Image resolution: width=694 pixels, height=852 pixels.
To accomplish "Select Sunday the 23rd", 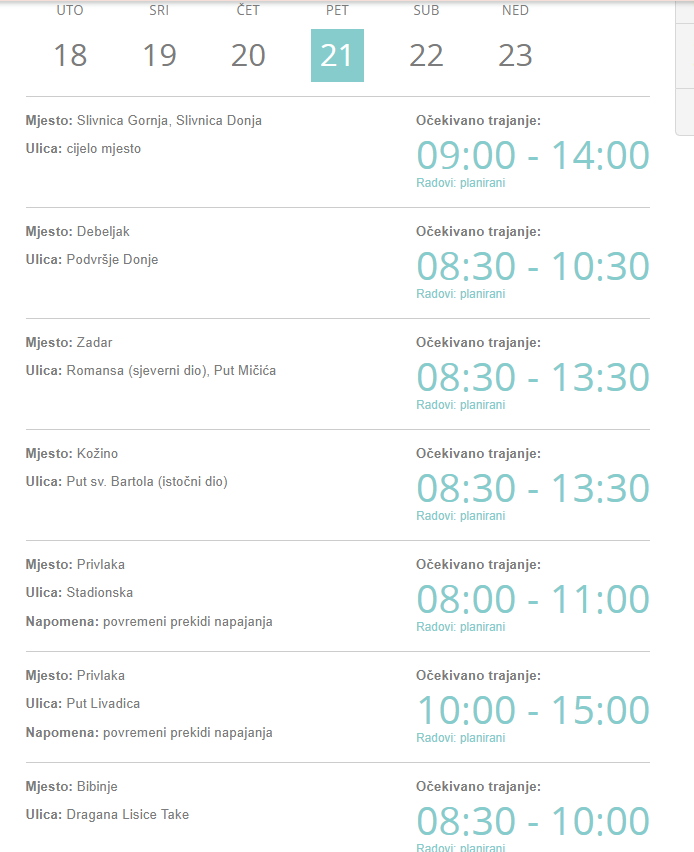I will [x=515, y=54].
